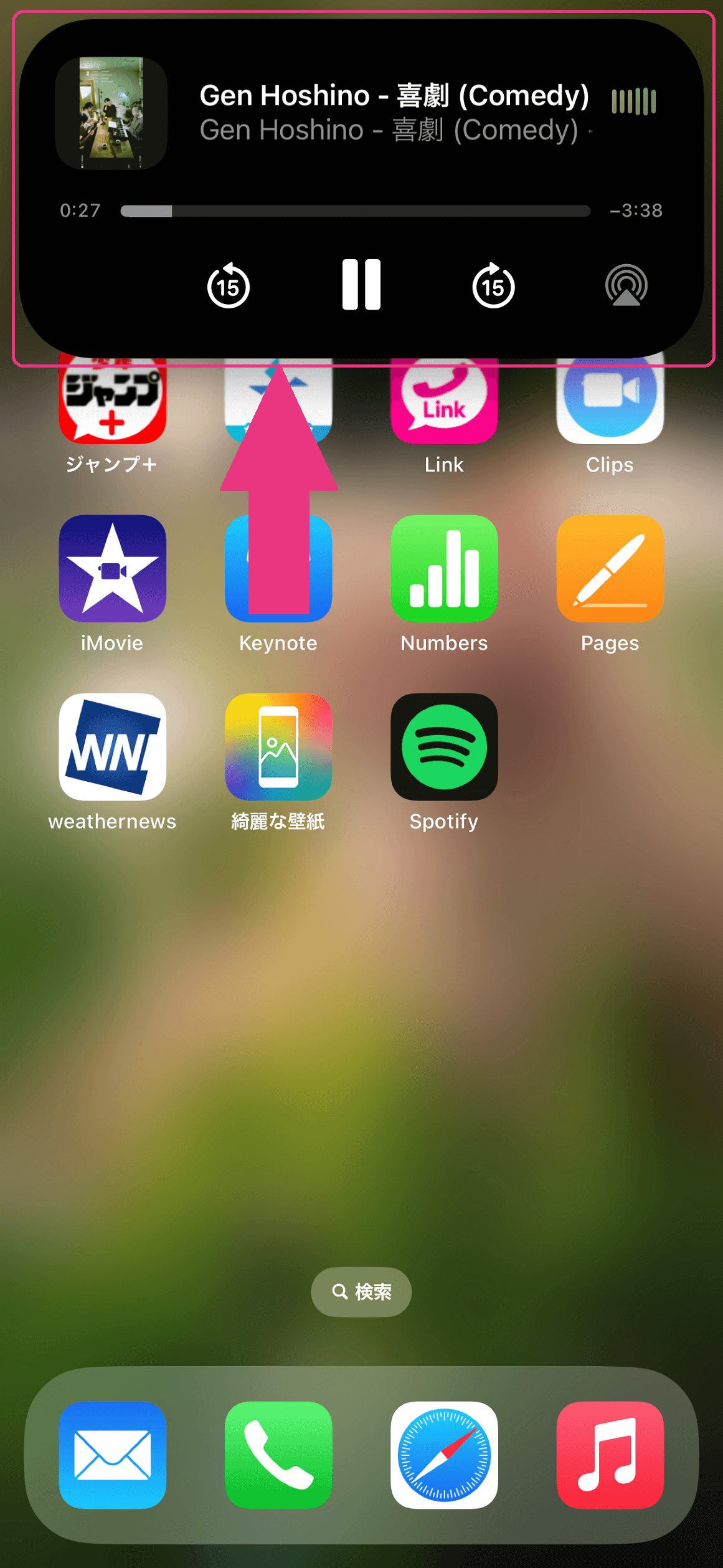Open iMovie

[112, 568]
